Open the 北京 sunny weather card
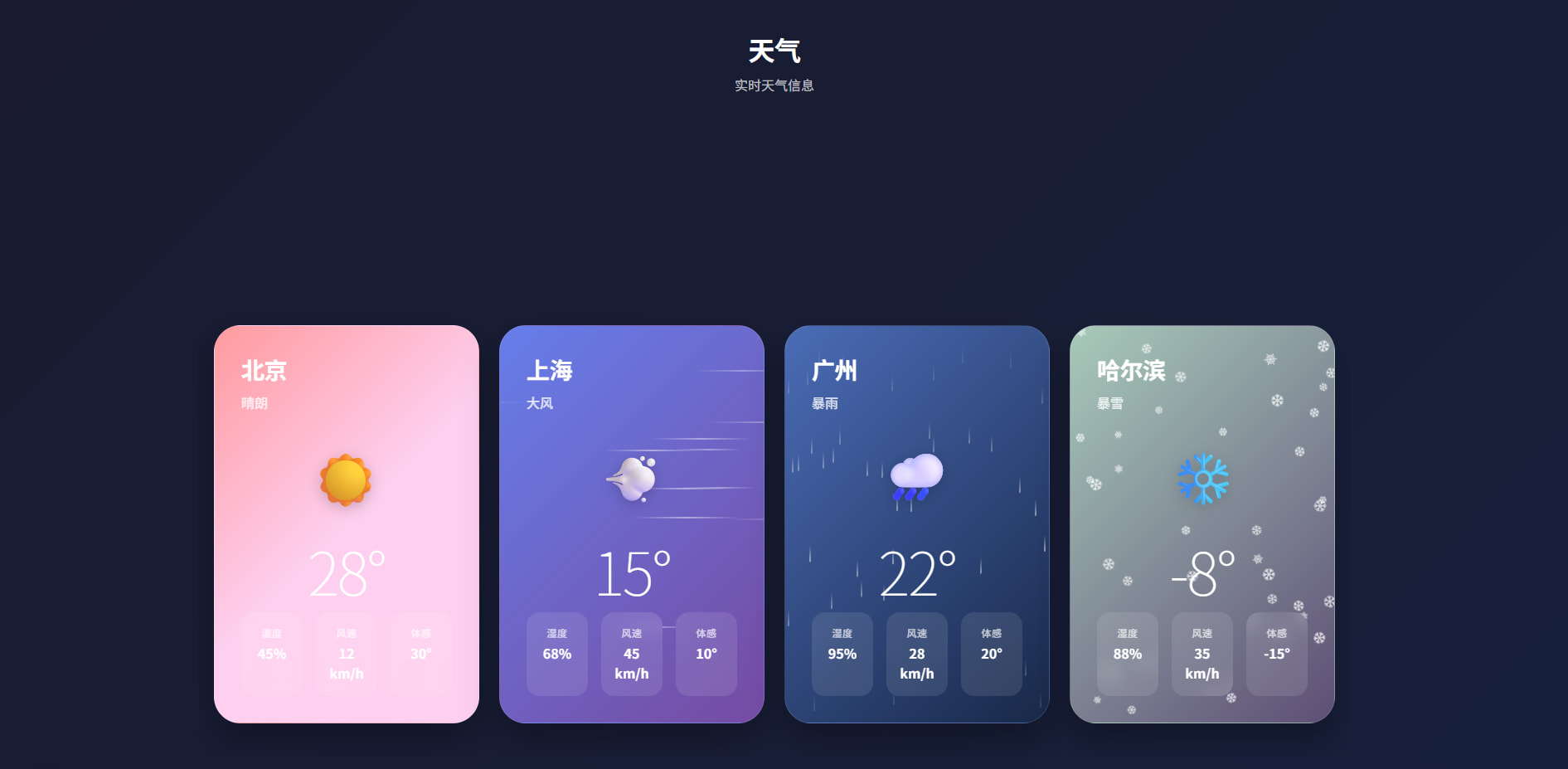The width and height of the screenshot is (1568, 769). (347, 524)
